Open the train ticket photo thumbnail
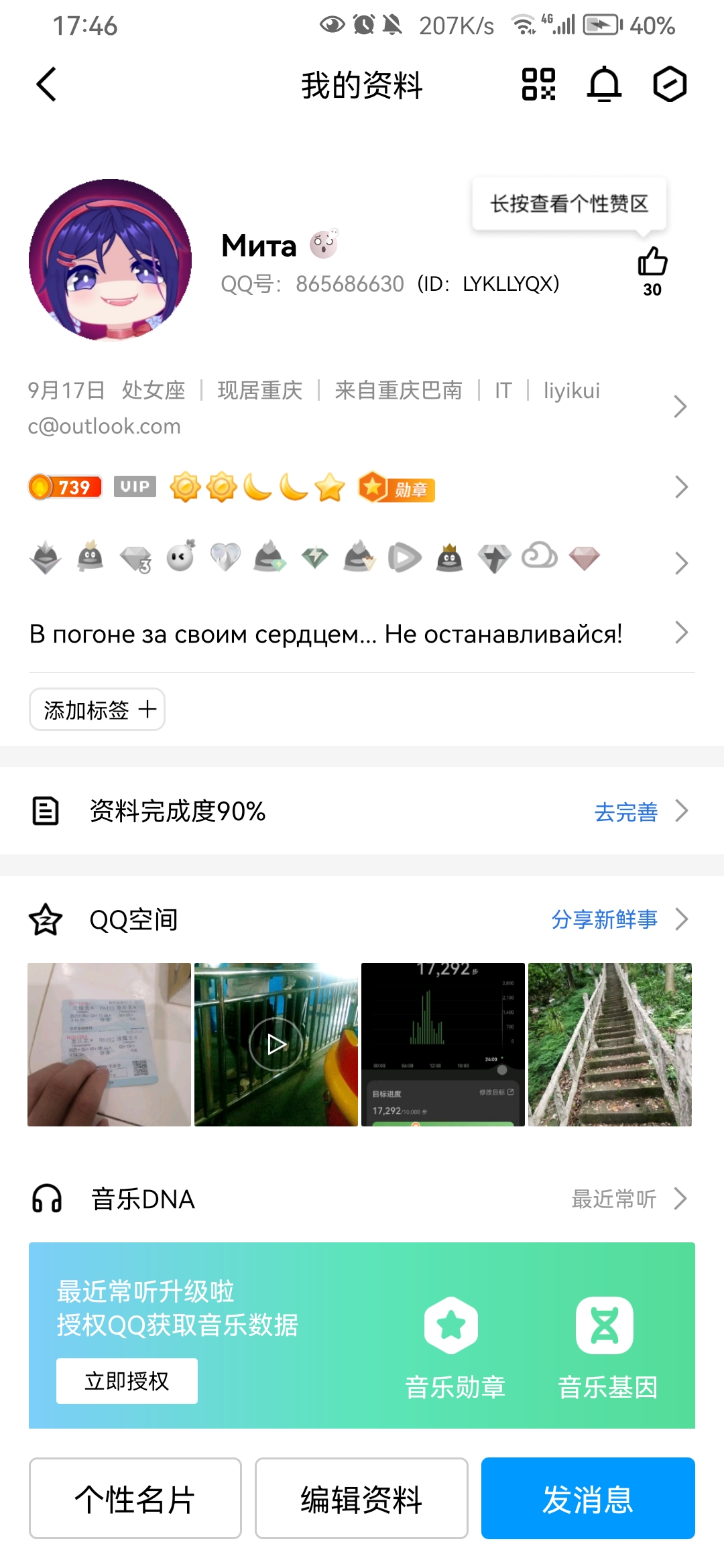The image size is (724, 1568). coord(109,1045)
